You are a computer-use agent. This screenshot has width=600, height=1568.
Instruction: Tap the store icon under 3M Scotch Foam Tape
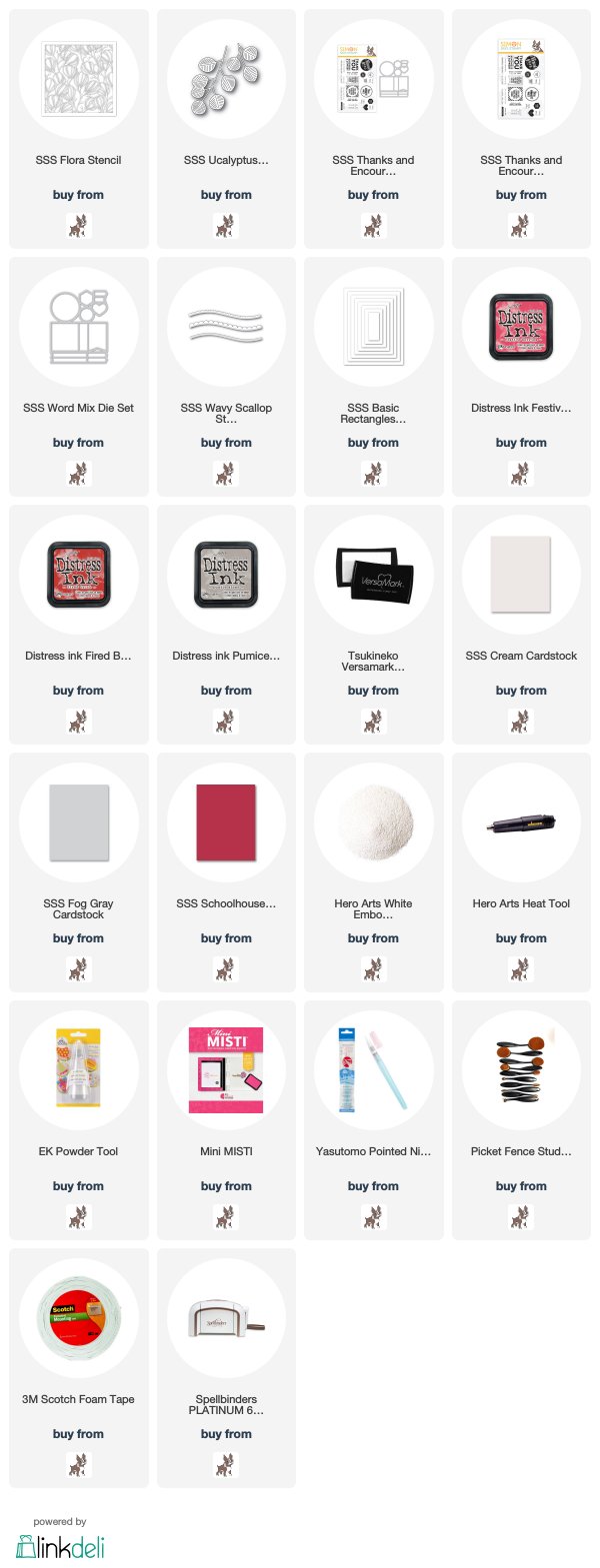[78, 1464]
